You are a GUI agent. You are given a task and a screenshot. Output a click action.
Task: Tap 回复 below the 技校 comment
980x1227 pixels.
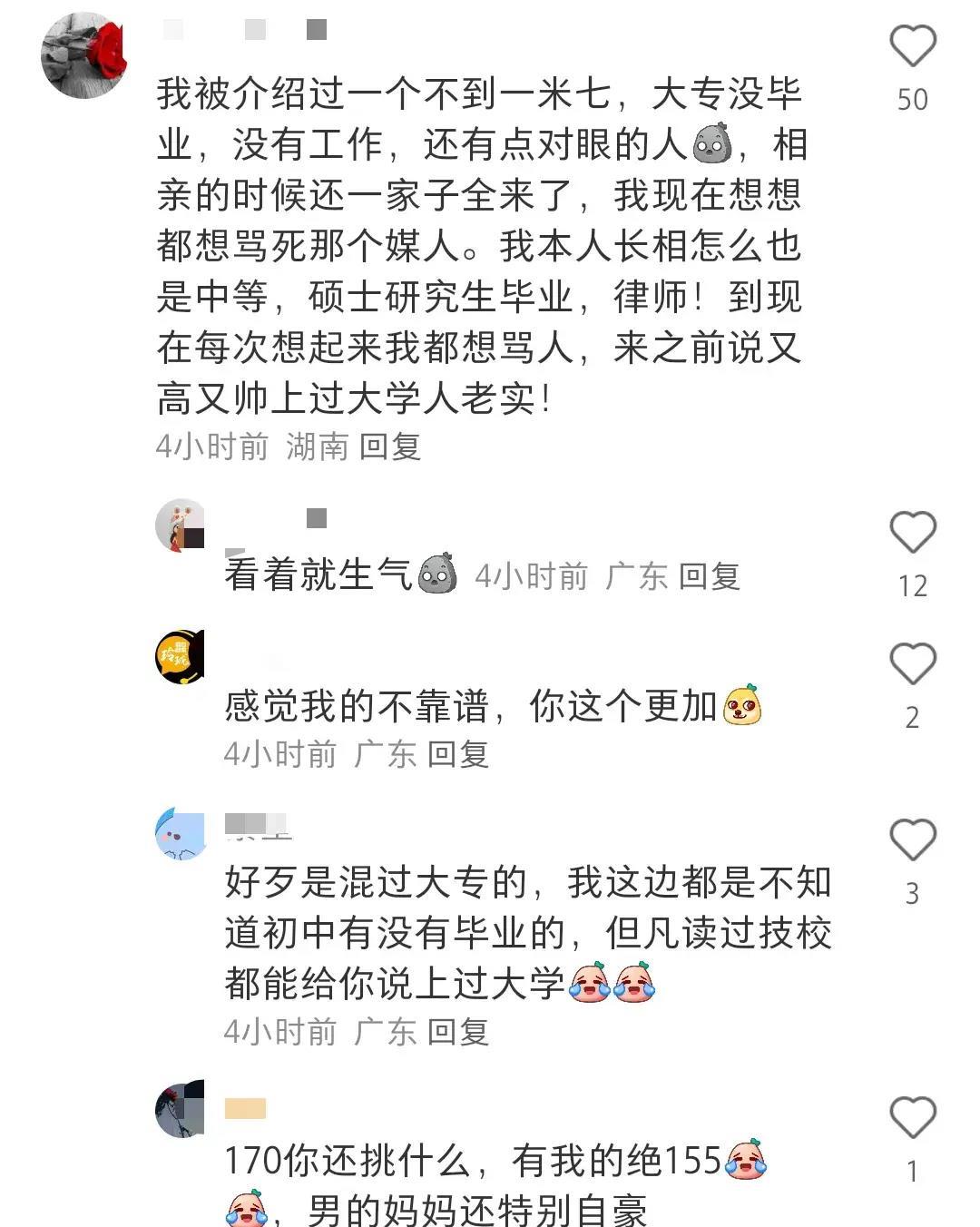(460, 1033)
